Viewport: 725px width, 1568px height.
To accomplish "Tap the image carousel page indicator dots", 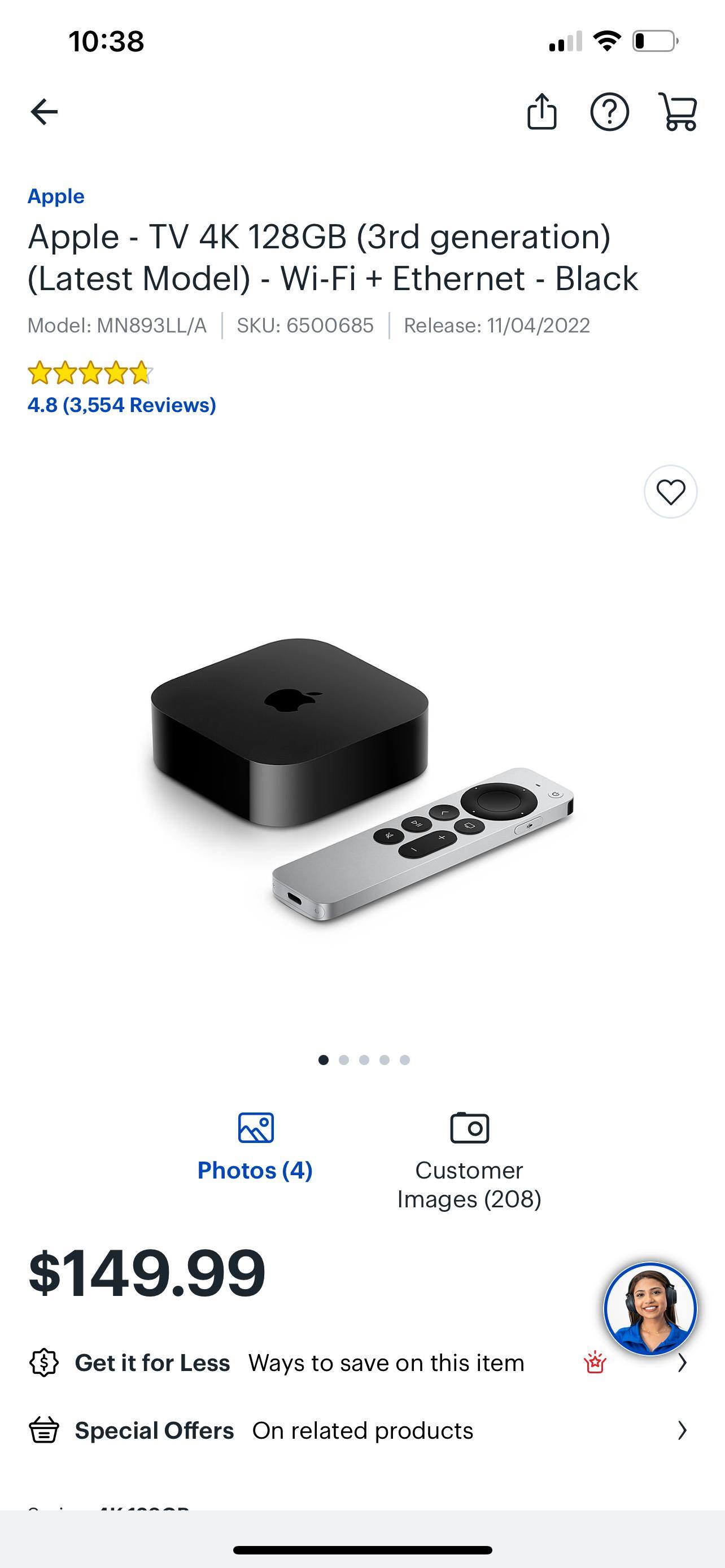I will pyautogui.click(x=364, y=1060).
